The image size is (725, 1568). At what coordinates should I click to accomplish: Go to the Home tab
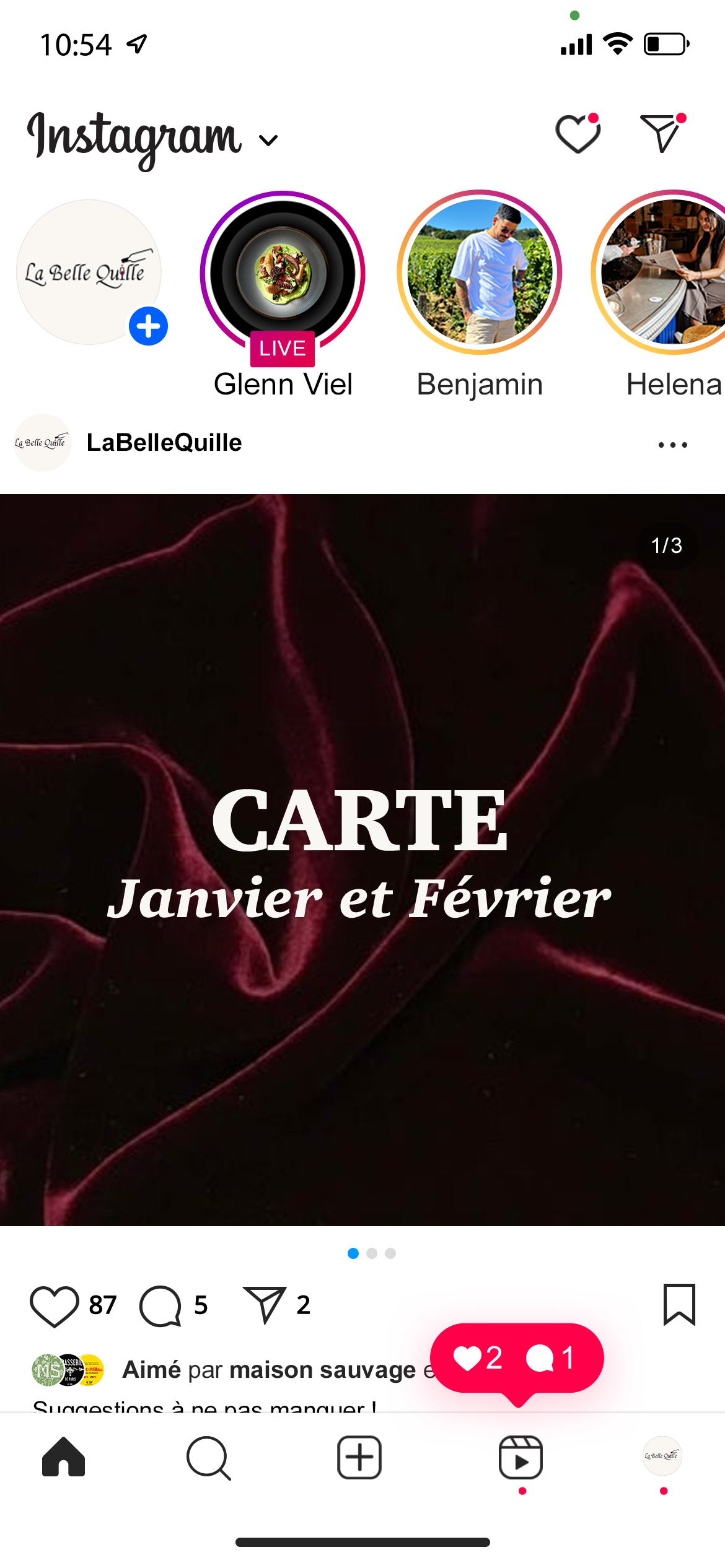pyautogui.click(x=64, y=1457)
